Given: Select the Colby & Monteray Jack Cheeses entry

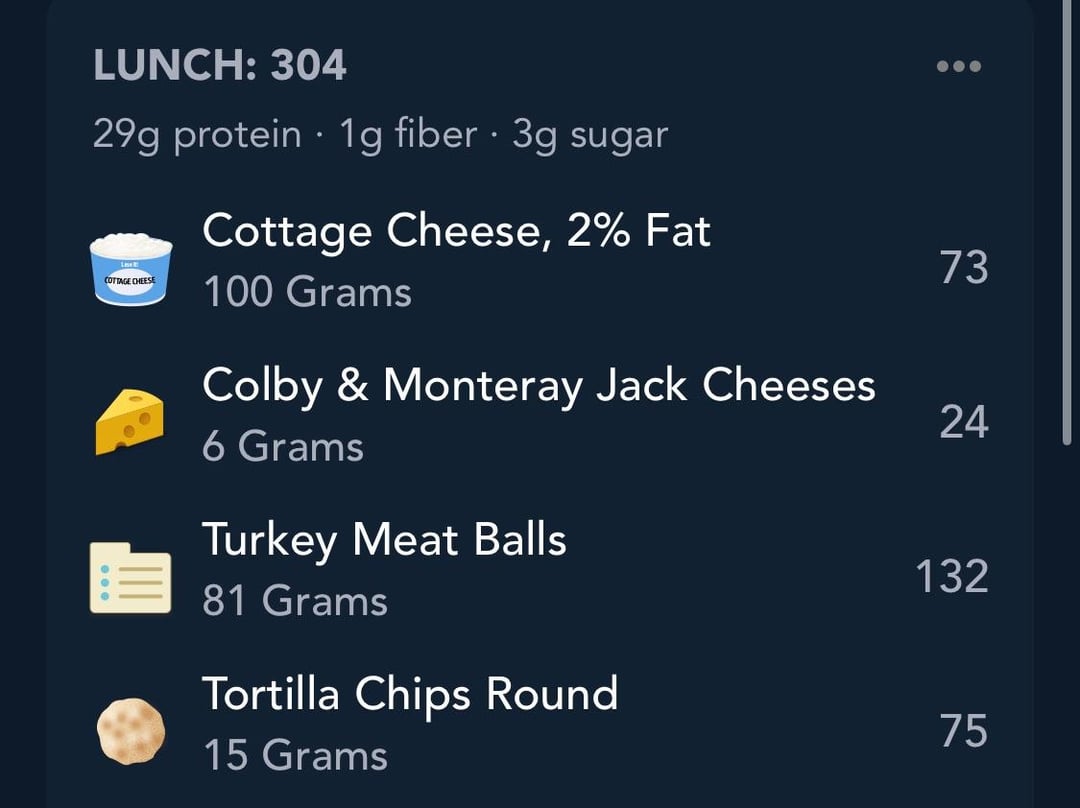Looking at the screenshot, I should (538, 414).
